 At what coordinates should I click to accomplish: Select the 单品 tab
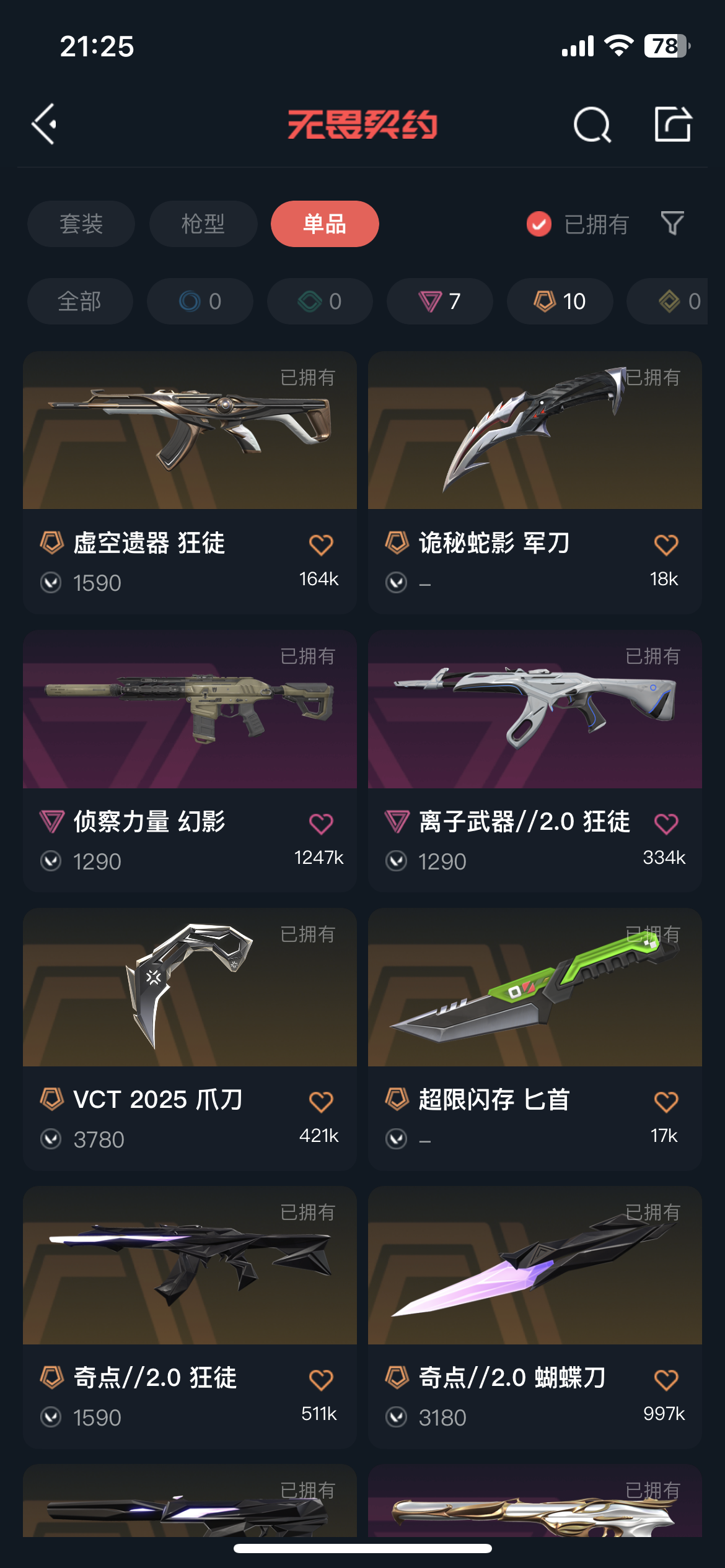(x=324, y=224)
